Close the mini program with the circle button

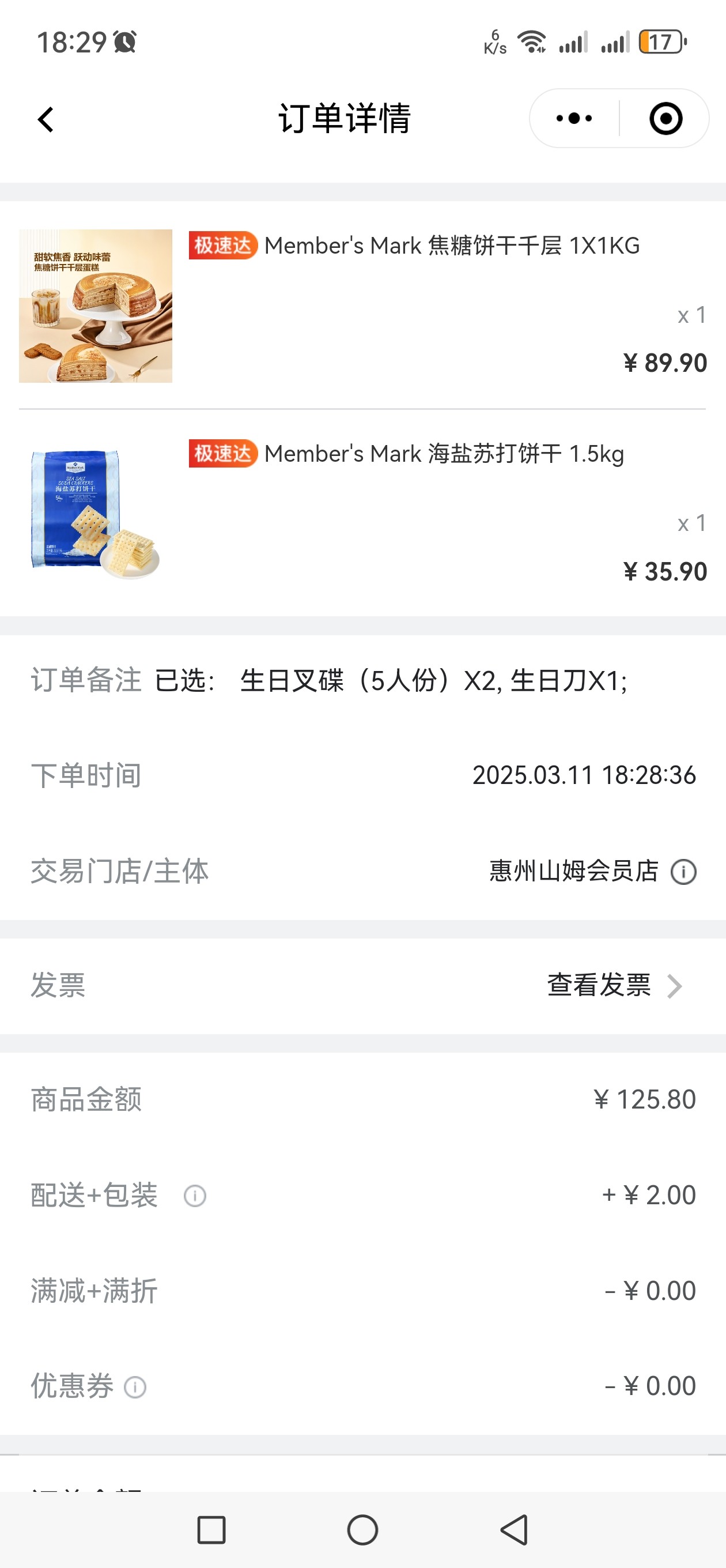(x=665, y=118)
